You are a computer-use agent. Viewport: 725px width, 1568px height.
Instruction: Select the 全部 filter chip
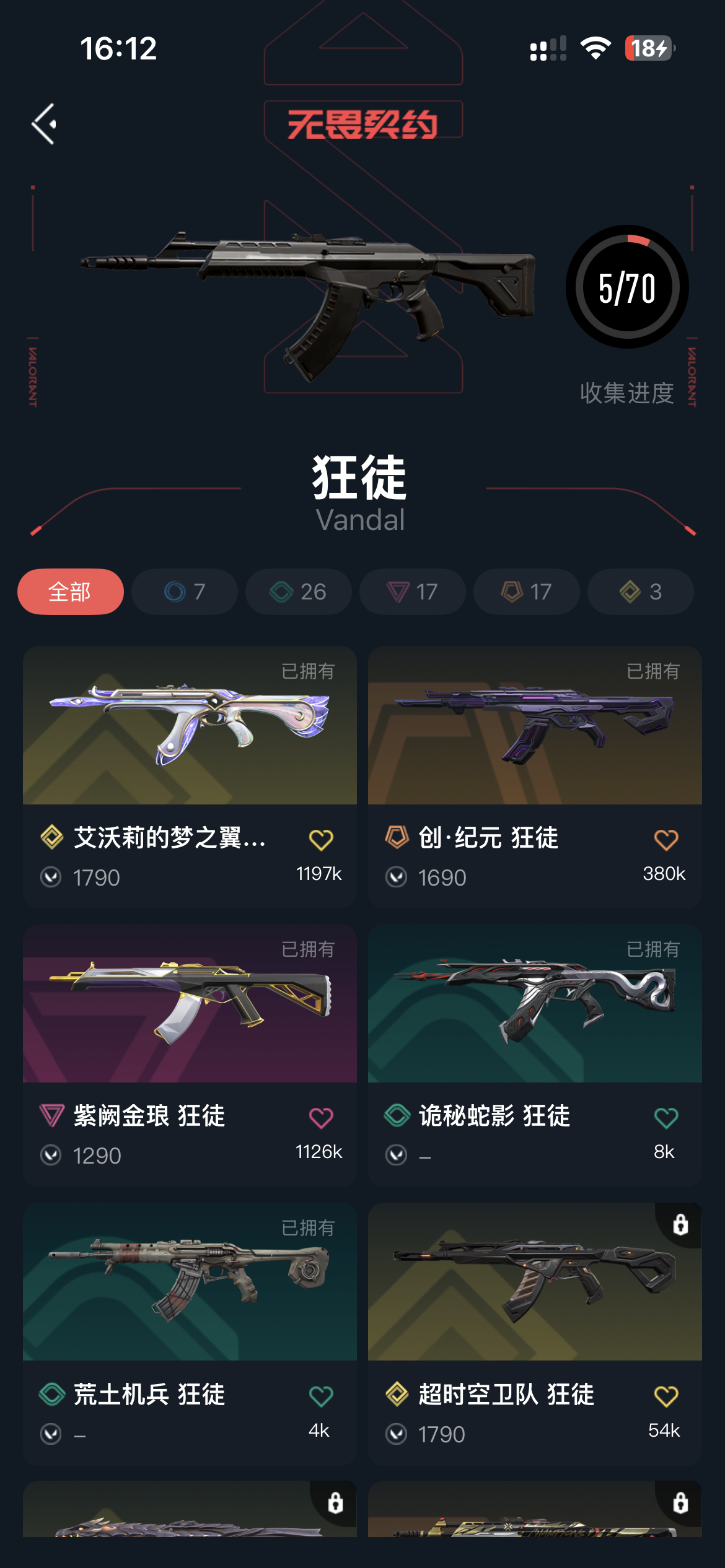tap(70, 591)
